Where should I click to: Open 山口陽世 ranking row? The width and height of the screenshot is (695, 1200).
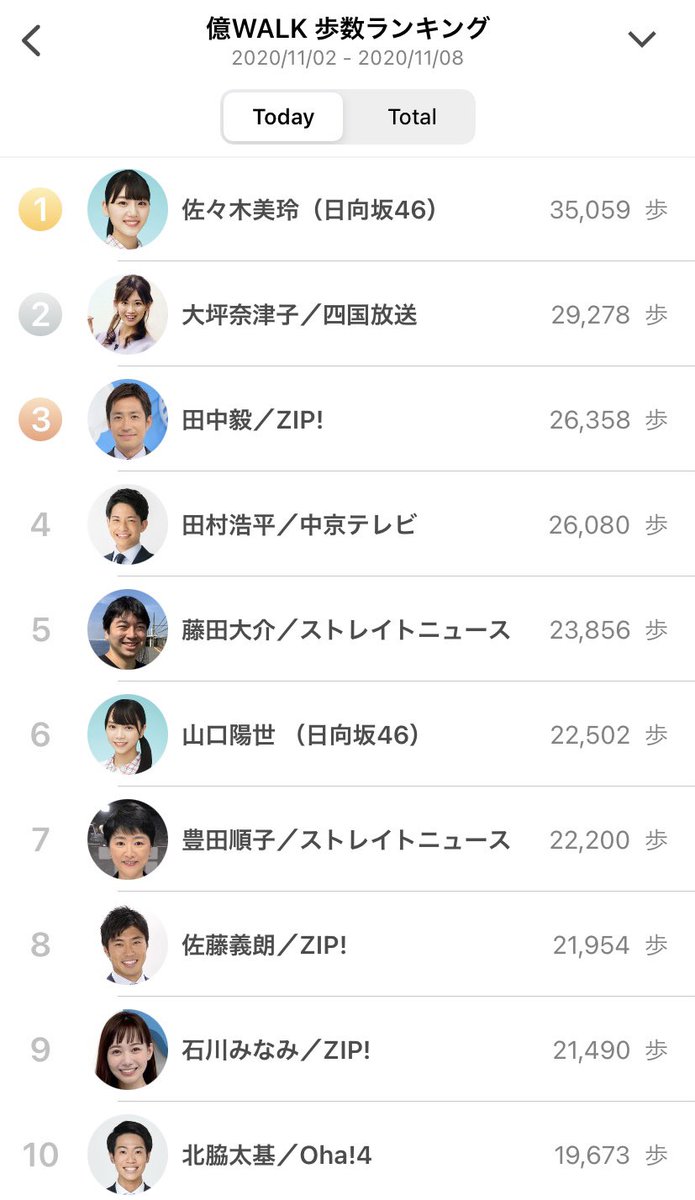click(347, 734)
